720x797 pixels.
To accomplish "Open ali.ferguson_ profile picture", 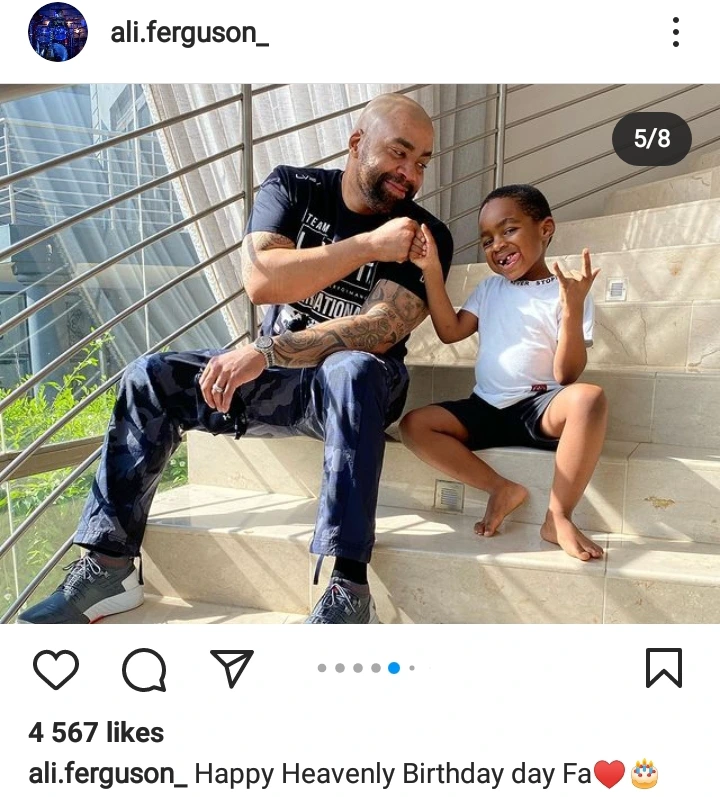I will pyautogui.click(x=58, y=33).
